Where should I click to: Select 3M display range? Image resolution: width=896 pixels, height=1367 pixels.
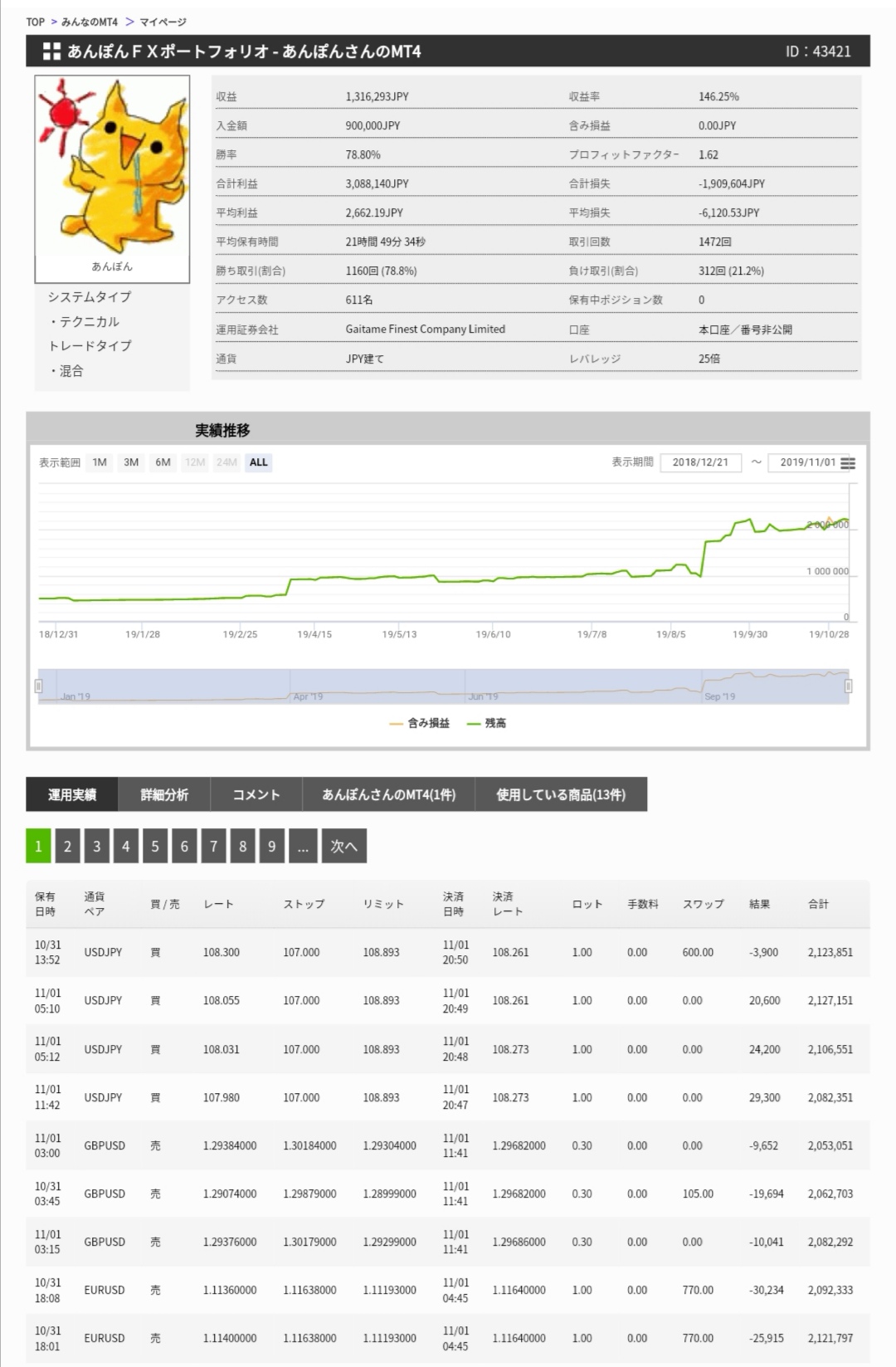pos(131,462)
